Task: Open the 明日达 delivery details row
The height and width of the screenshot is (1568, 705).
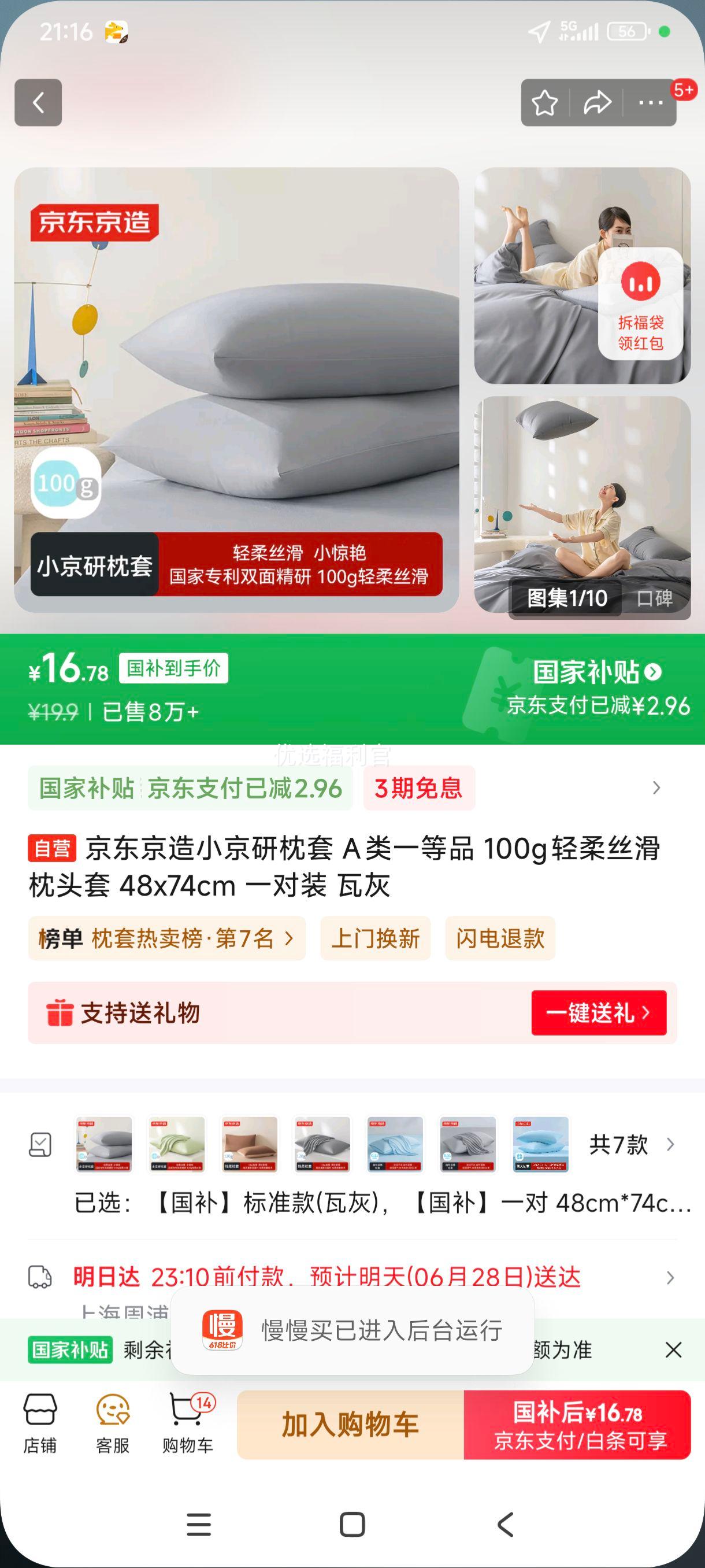Action: click(670, 1277)
